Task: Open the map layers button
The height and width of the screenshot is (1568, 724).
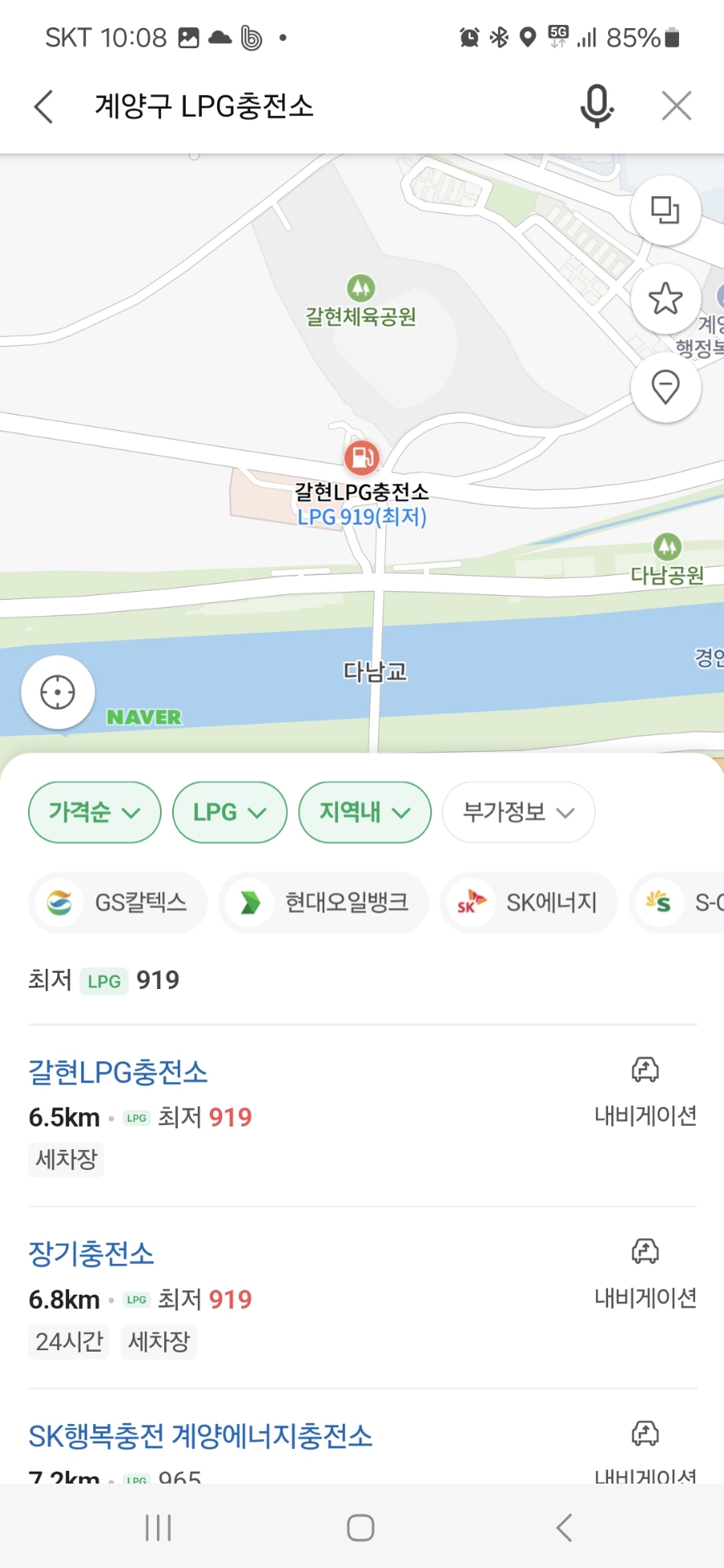Action: click(665, 210)
